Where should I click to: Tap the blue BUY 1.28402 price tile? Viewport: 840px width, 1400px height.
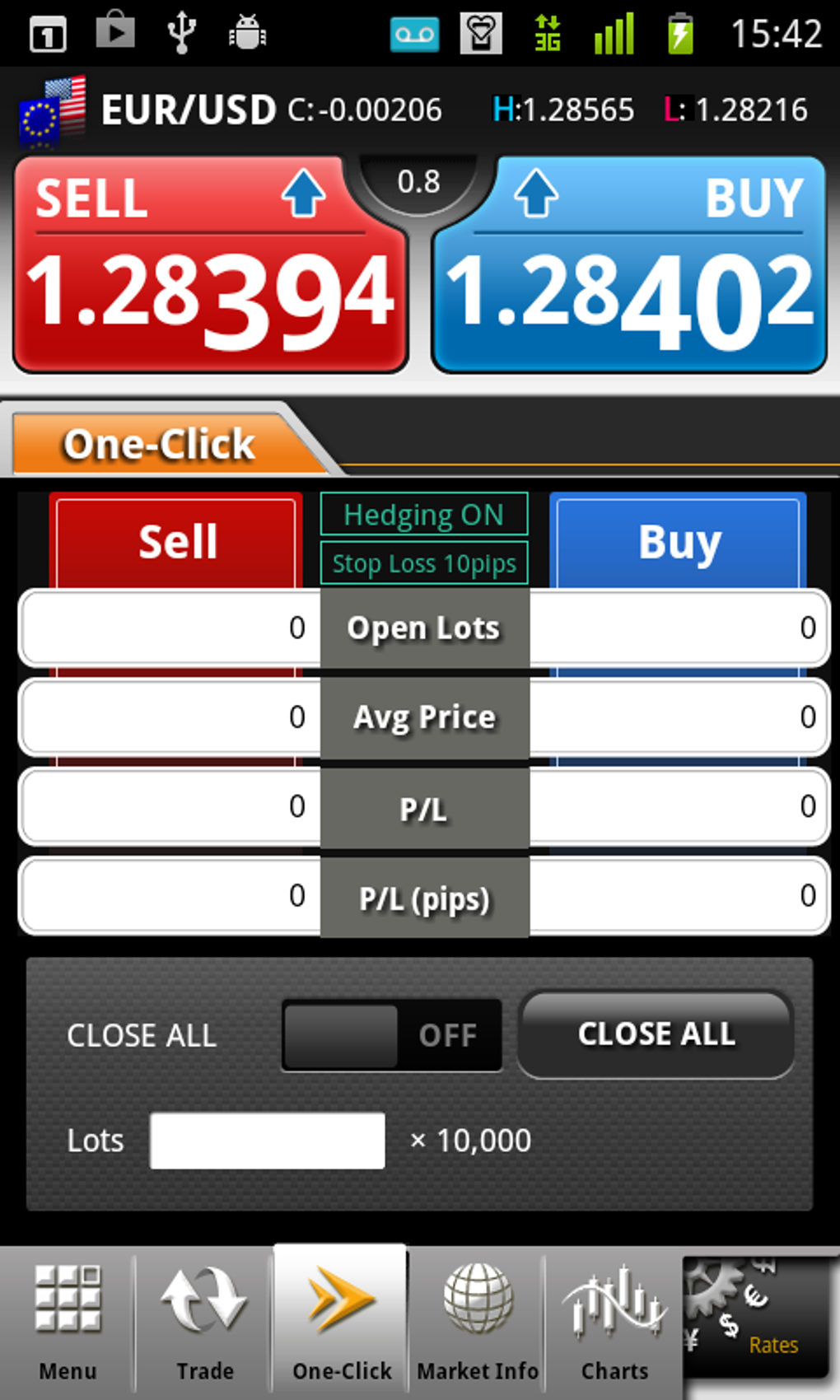[x=629, y=265]
